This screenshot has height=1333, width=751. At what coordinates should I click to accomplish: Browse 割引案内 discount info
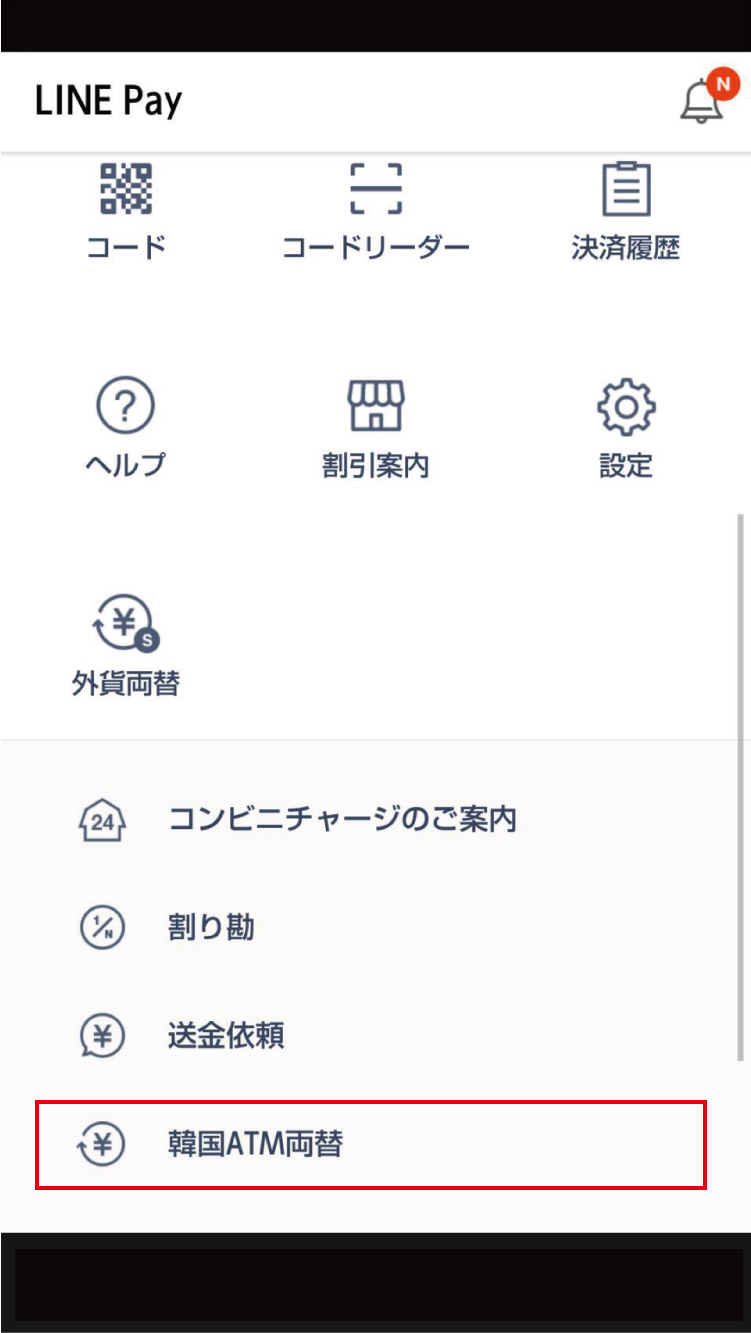tap(376, 427)
